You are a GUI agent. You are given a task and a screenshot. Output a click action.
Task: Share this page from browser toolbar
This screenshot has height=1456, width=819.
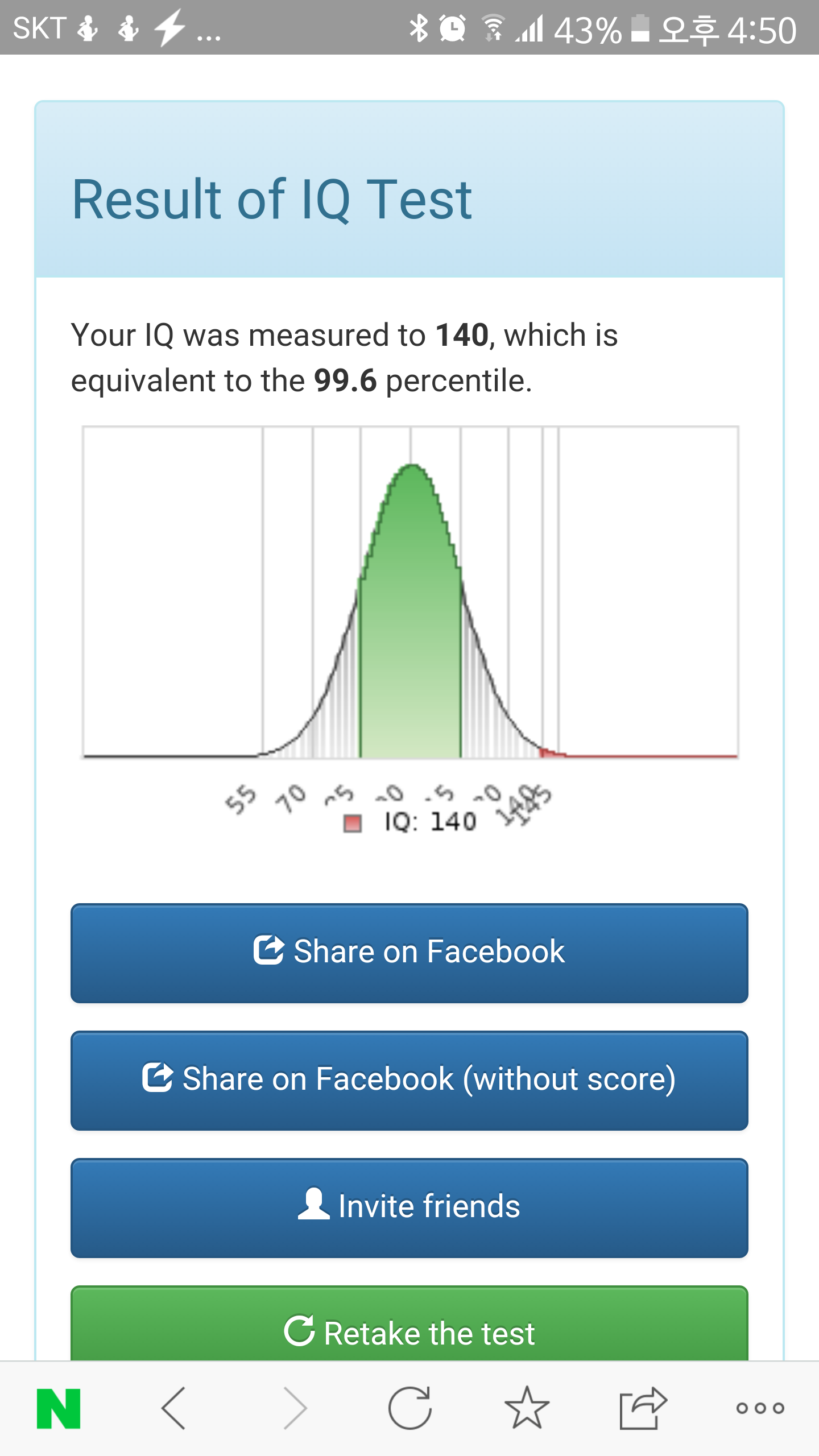coord(643,1408)
